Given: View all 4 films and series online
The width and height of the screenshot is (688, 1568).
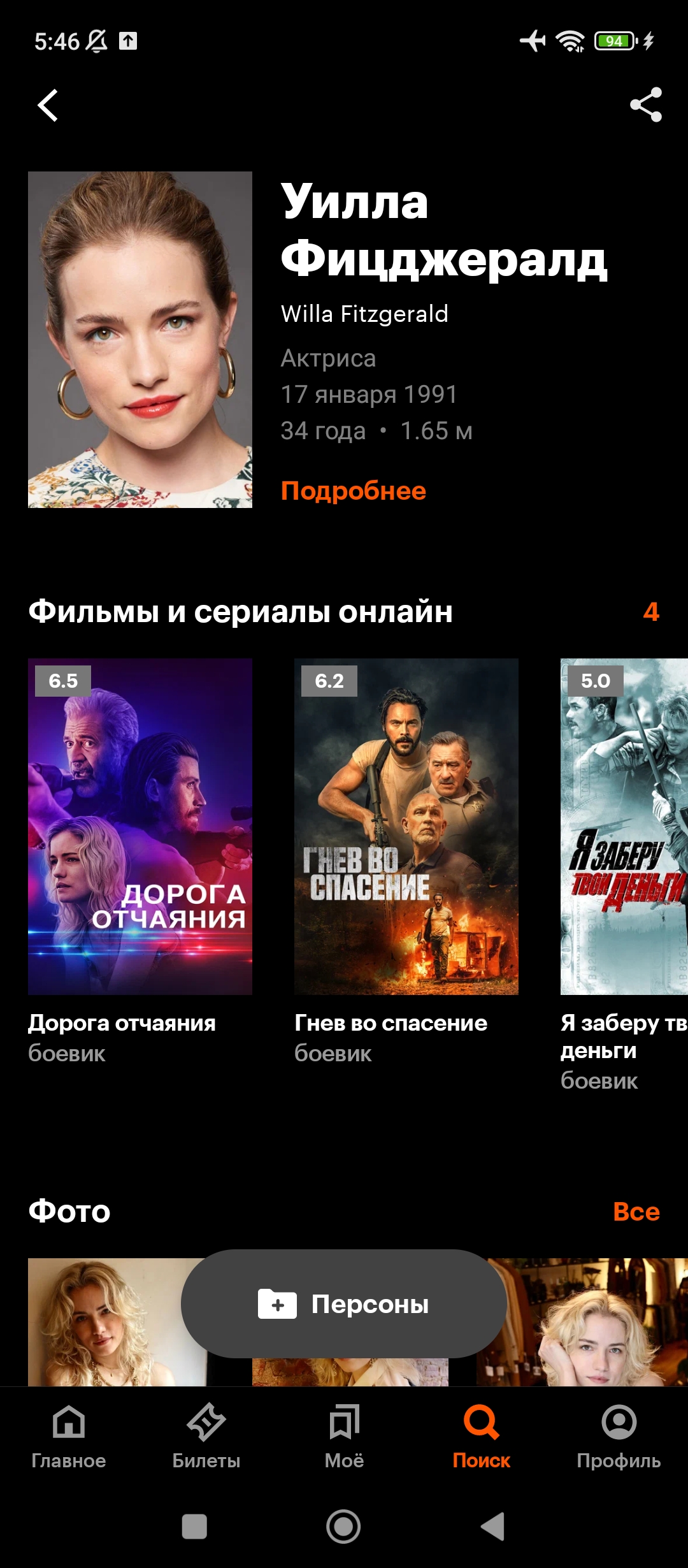Looking at the screenshot, I should pyautogui.click(x=651, y=612).
